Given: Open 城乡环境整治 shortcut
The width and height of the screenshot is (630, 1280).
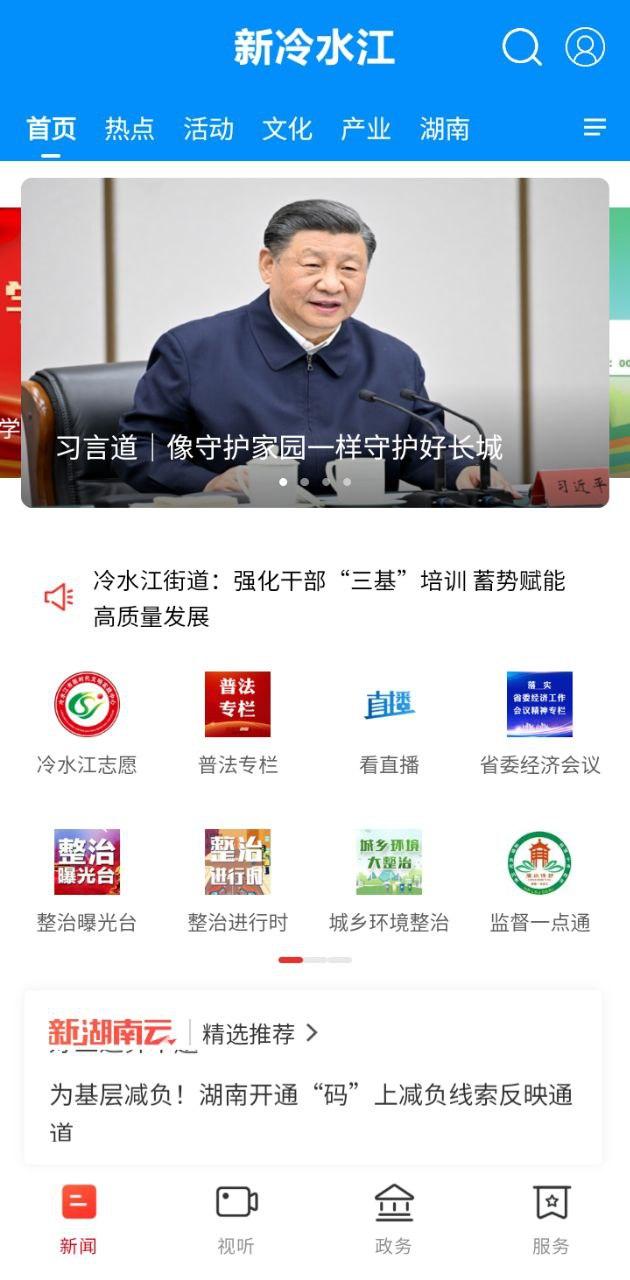Looking at the screenshot, I should 389,879.
